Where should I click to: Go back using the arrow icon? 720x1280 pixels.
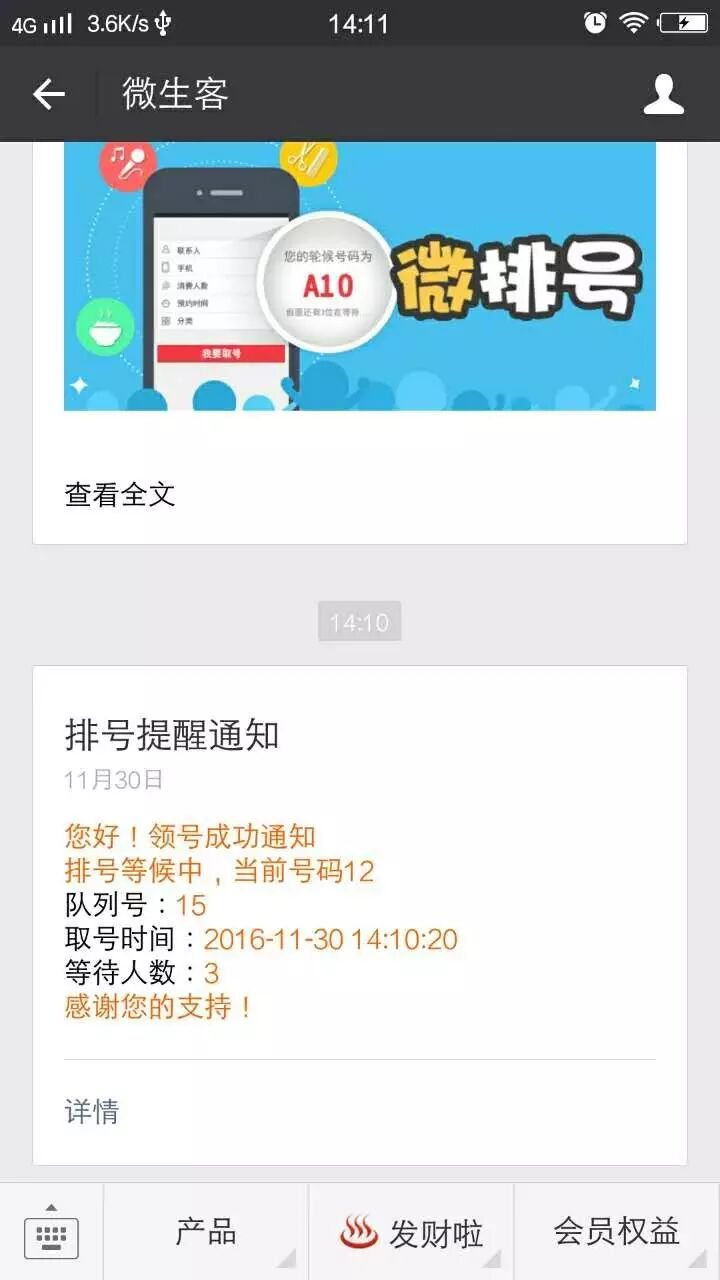point(48,94)
